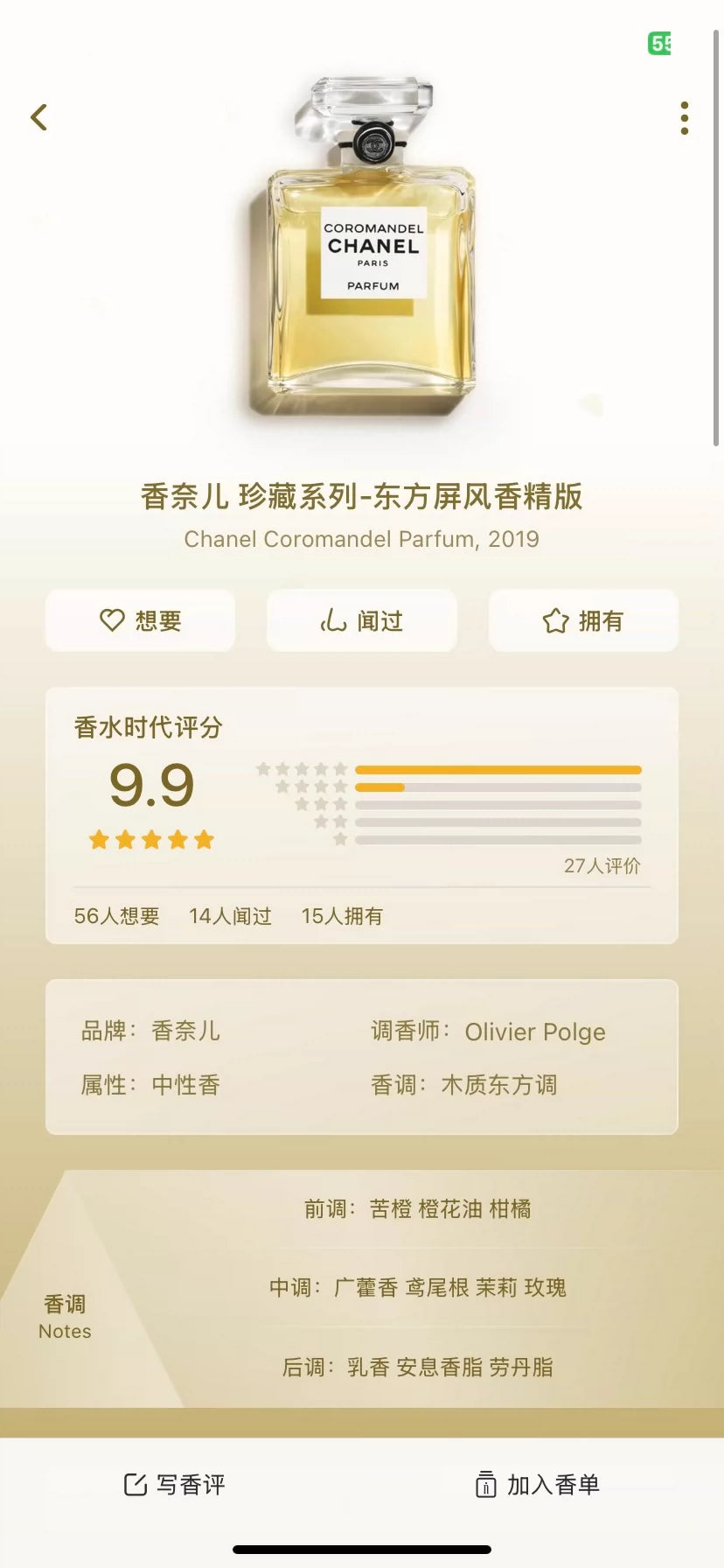View perfumer Olivier Polge
Screen dimensions: 724x1568
534,1032
